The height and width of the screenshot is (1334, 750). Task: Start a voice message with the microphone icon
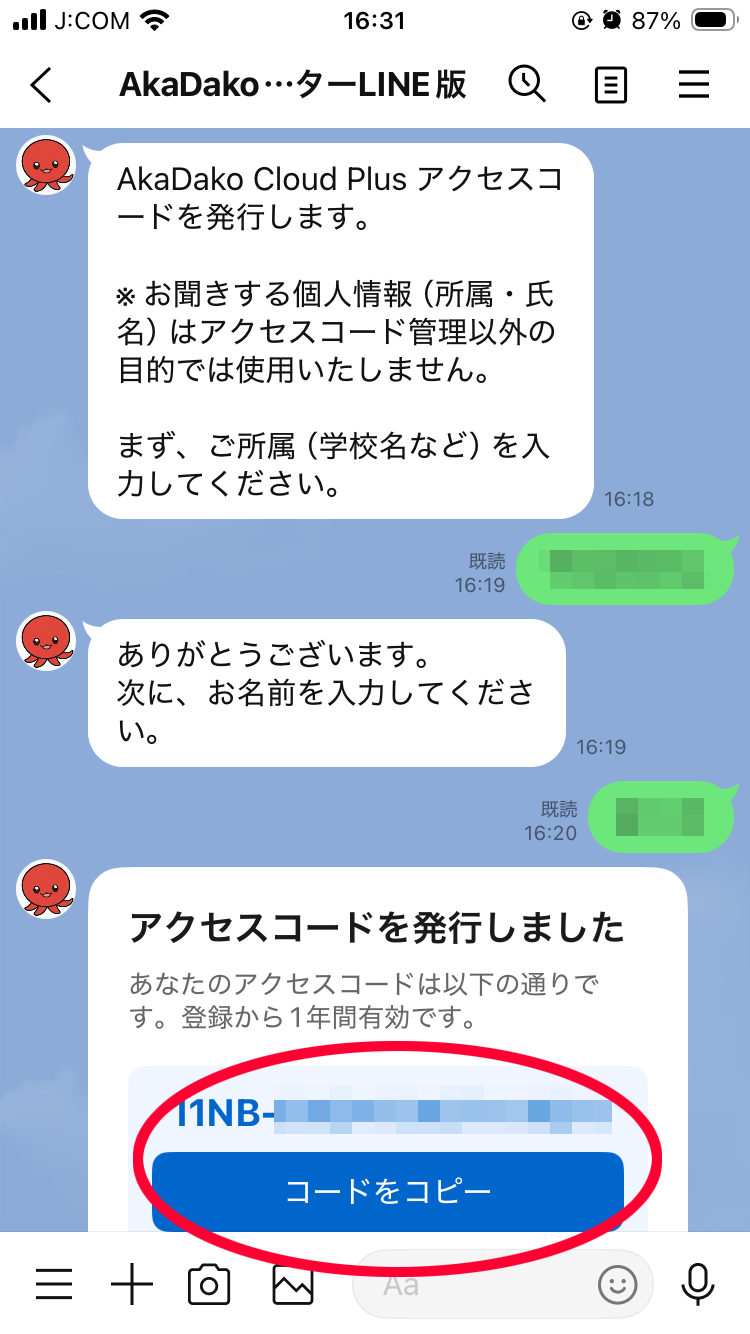coord(698,1285)
